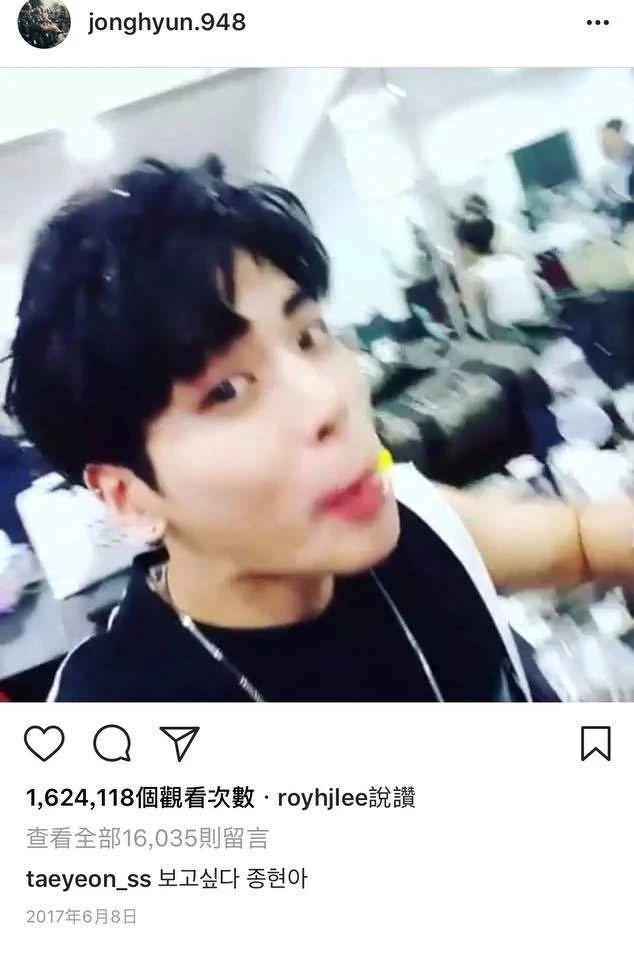View all 16,035 comments

pyautogui.click(x=146, y=838)
